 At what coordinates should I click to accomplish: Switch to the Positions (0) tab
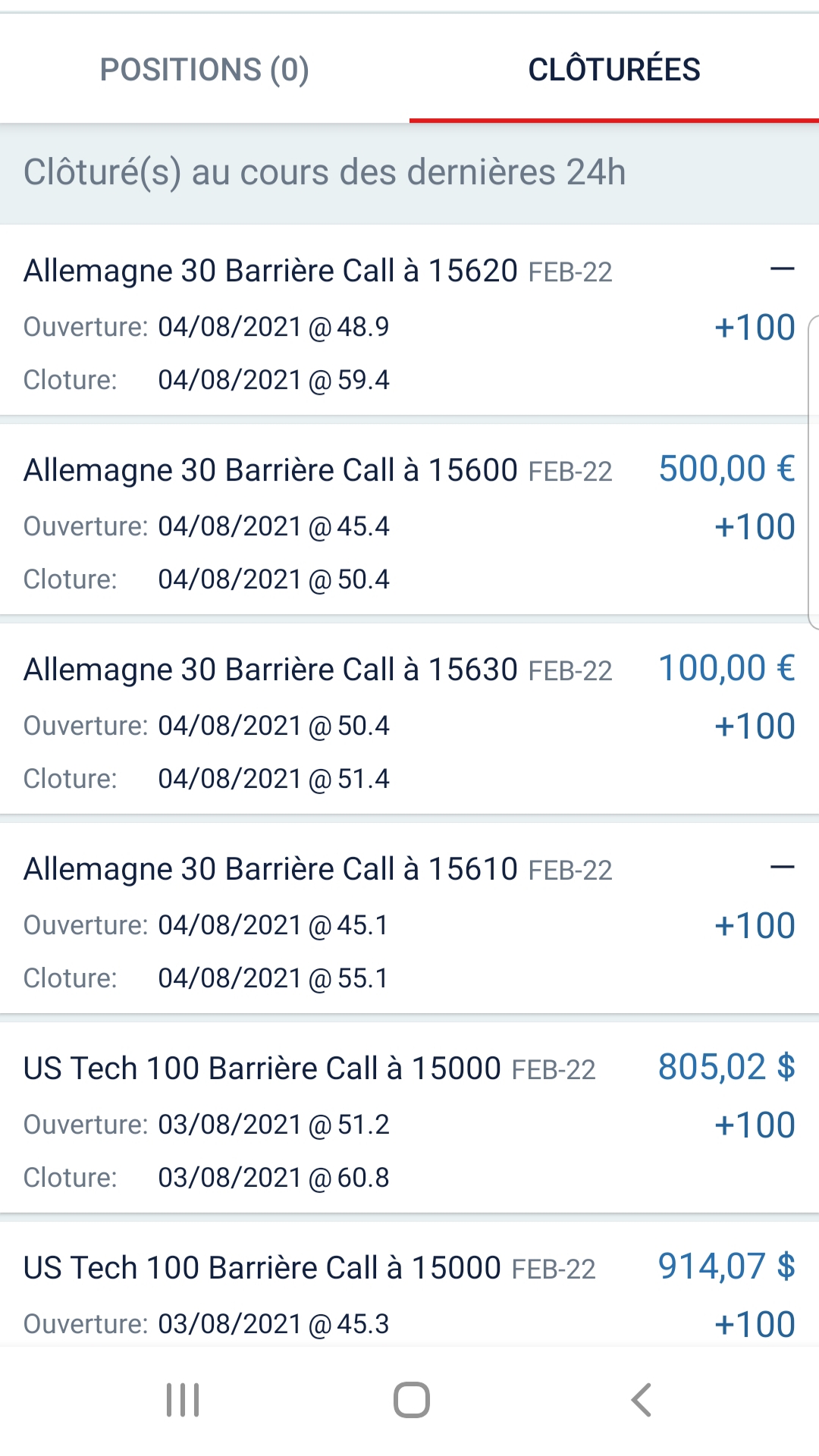(x=205, y=70)
